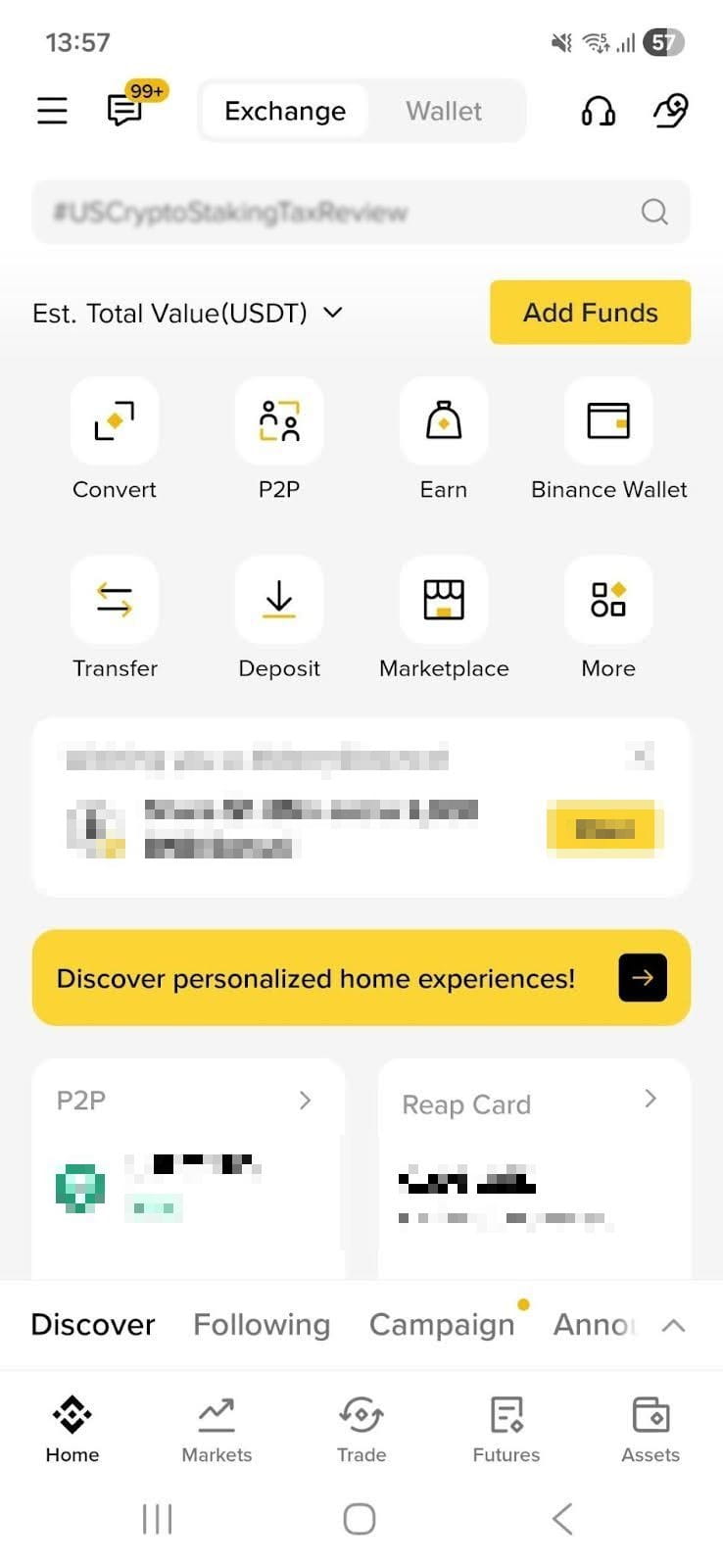Open personalized home experiences banner

point(361,978)
